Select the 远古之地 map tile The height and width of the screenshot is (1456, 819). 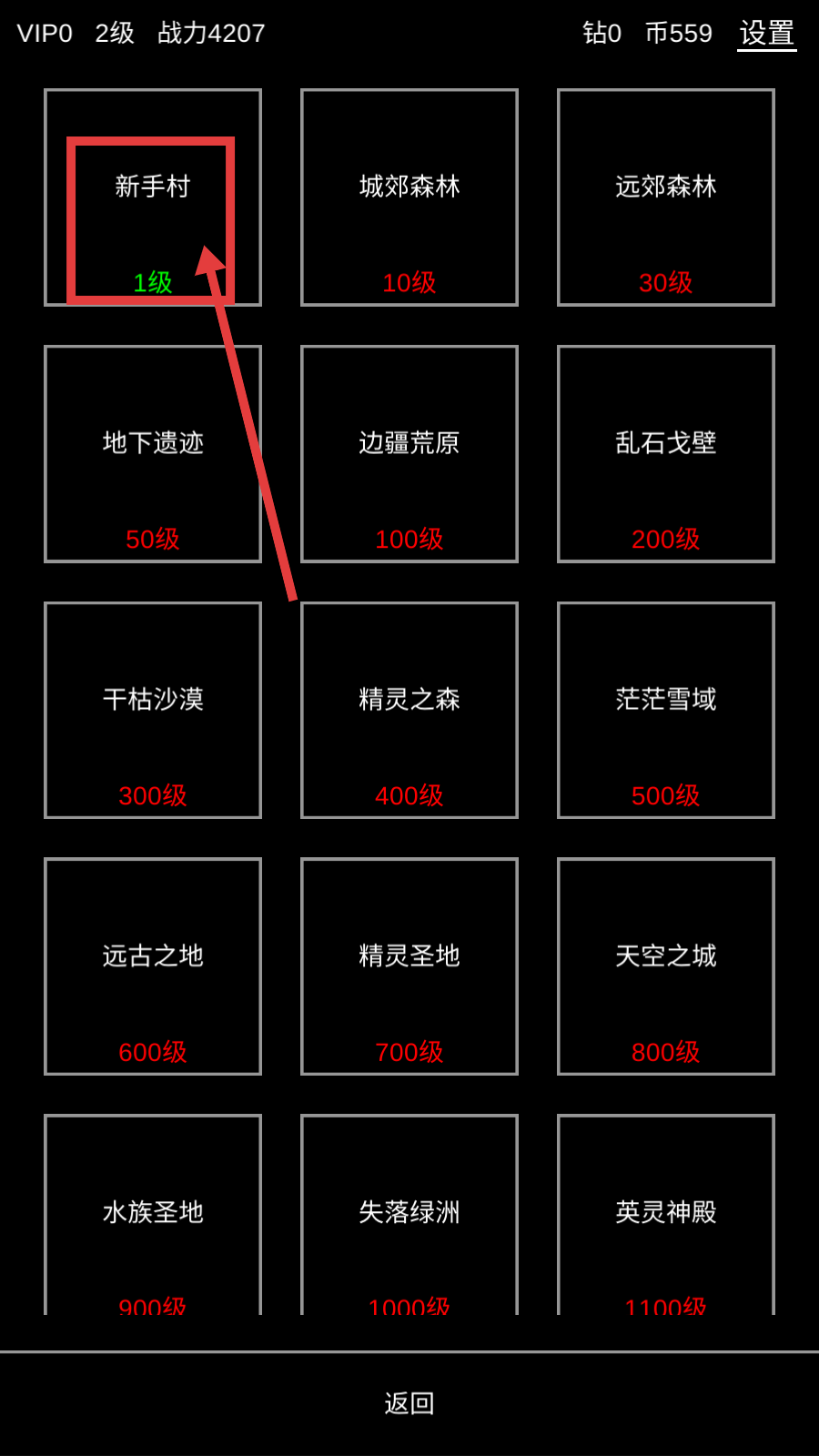(152, 966)
